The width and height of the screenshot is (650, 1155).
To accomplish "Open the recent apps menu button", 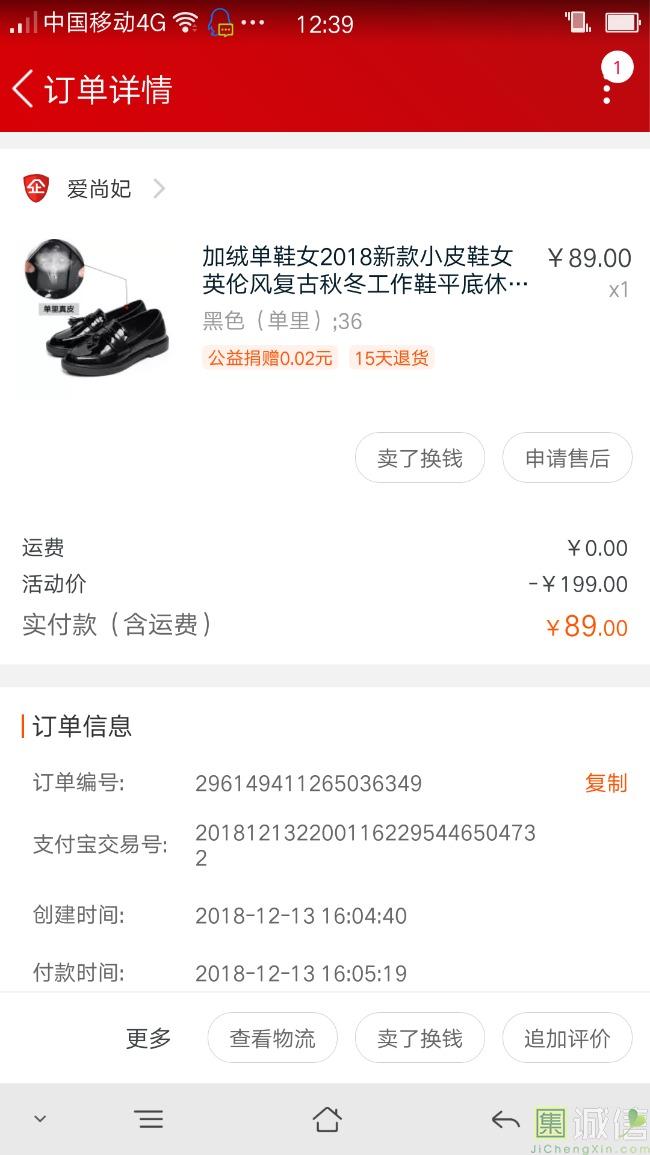I will (149, 1119).
